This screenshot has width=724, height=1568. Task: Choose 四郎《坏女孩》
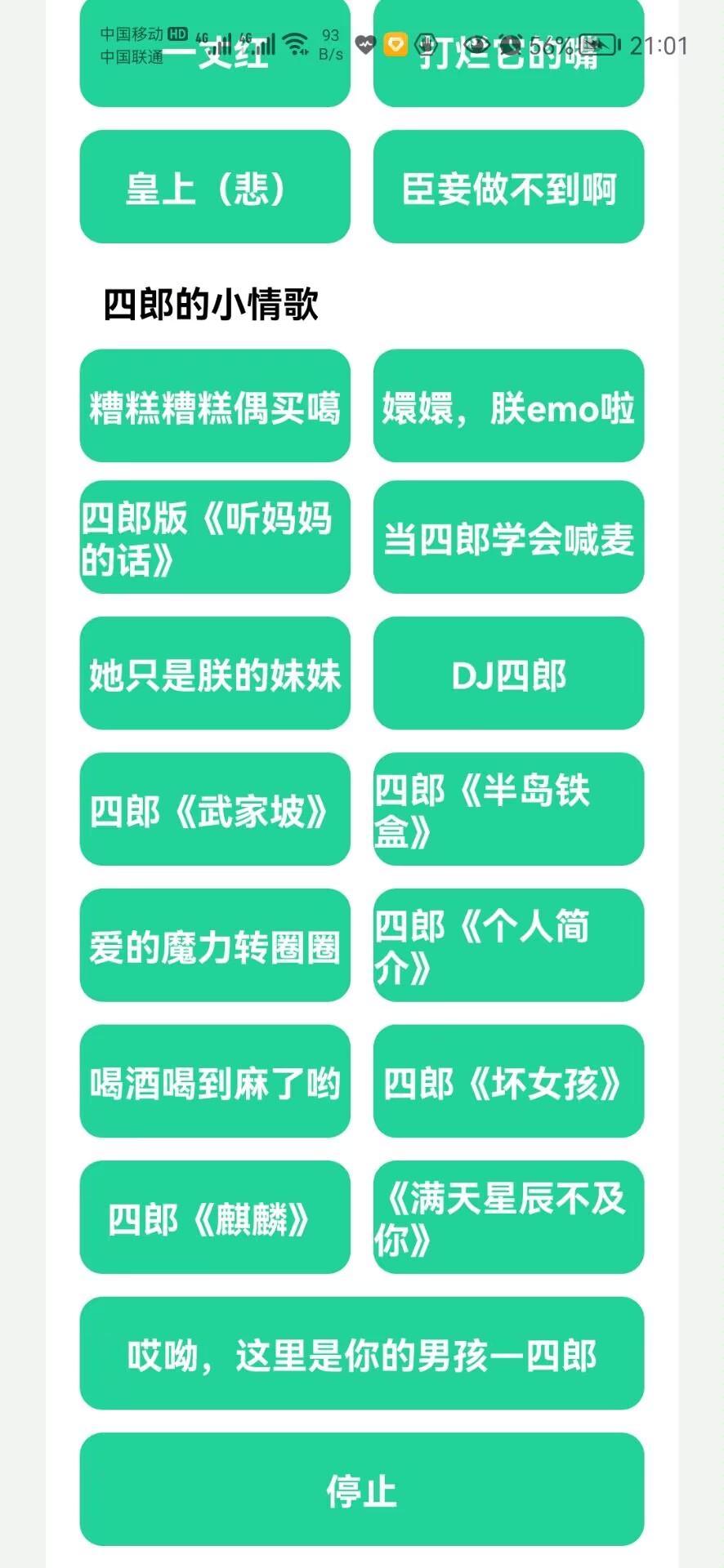tap(508, 1081)
